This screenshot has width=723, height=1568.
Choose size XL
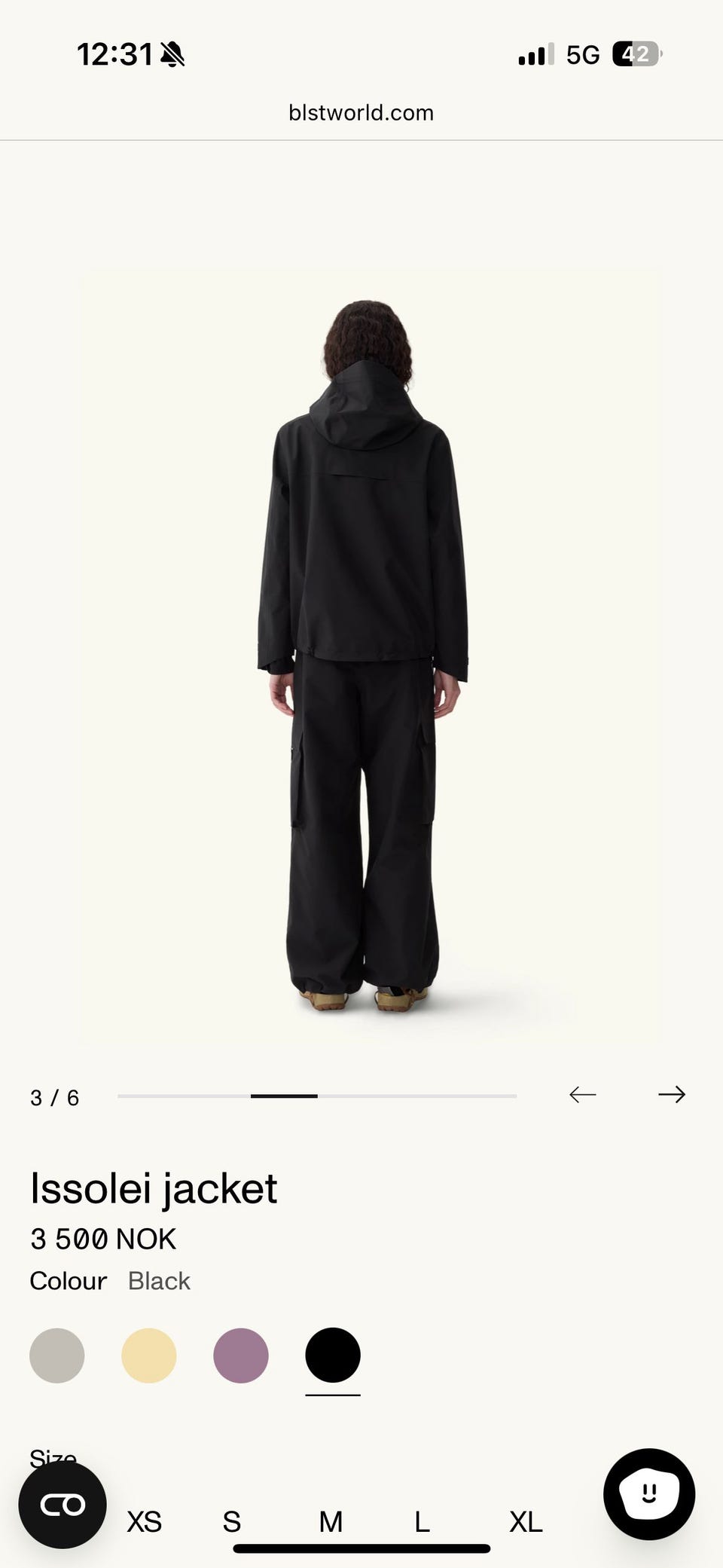pos(526,1521)
